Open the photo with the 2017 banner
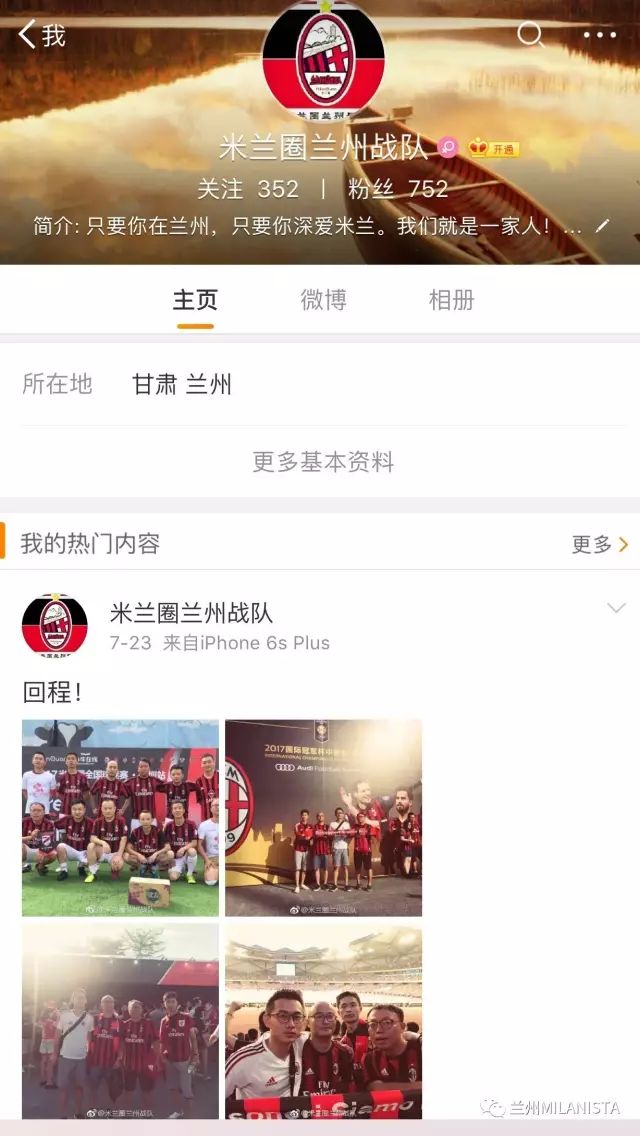640x1136 pixels. 323,818
